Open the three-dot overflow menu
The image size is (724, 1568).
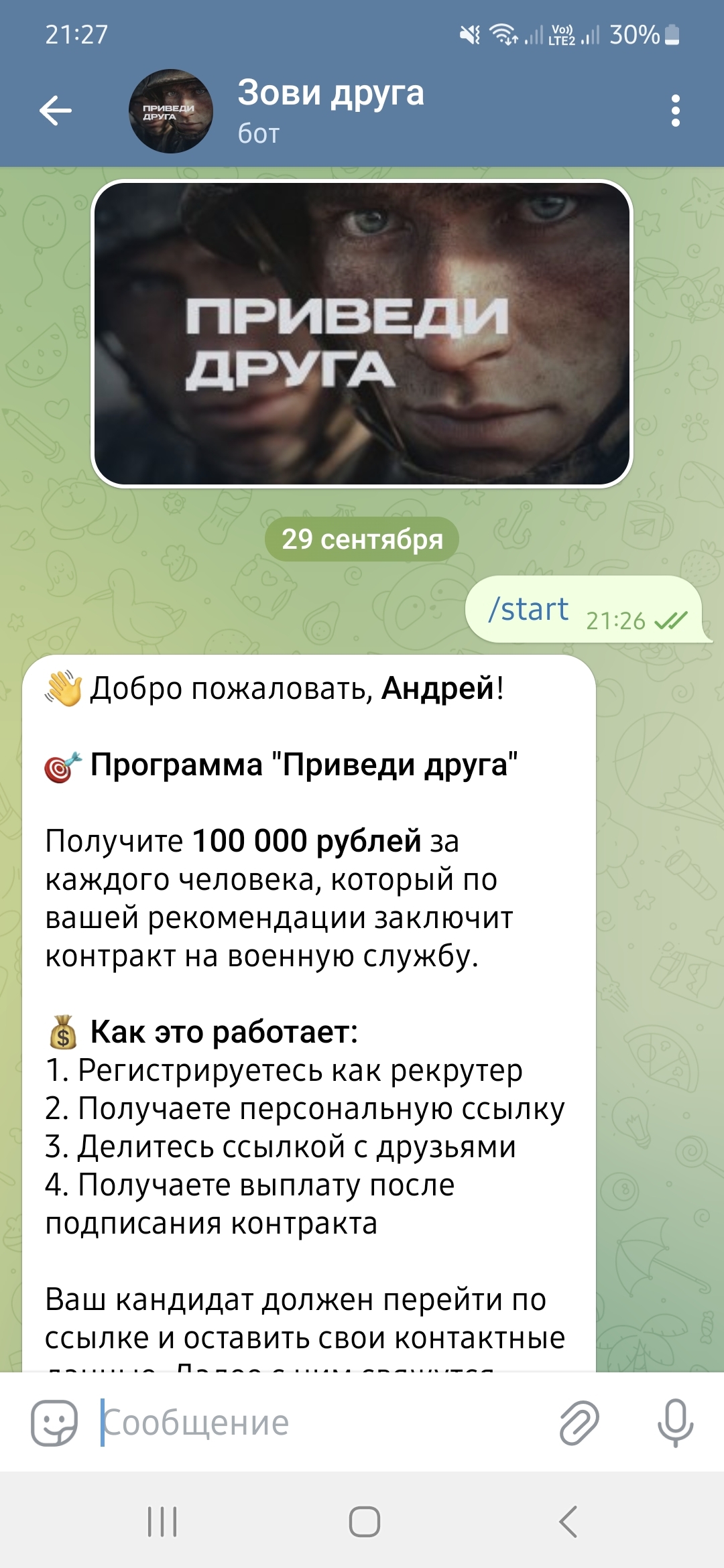pyautogui.click(x=675, y=111)
